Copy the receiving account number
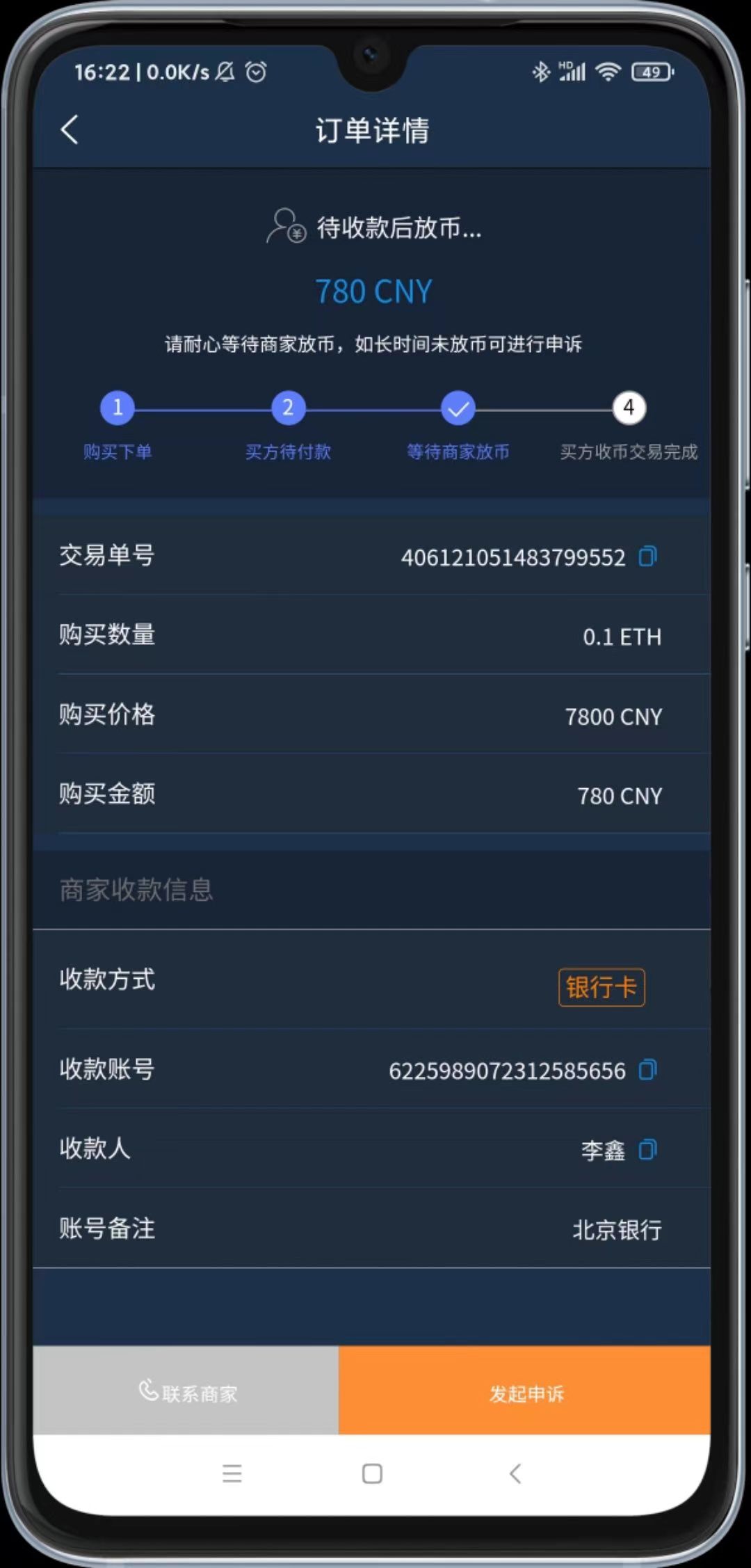Viewport: 751px width, 1568px height. [x=647, y=1069]
